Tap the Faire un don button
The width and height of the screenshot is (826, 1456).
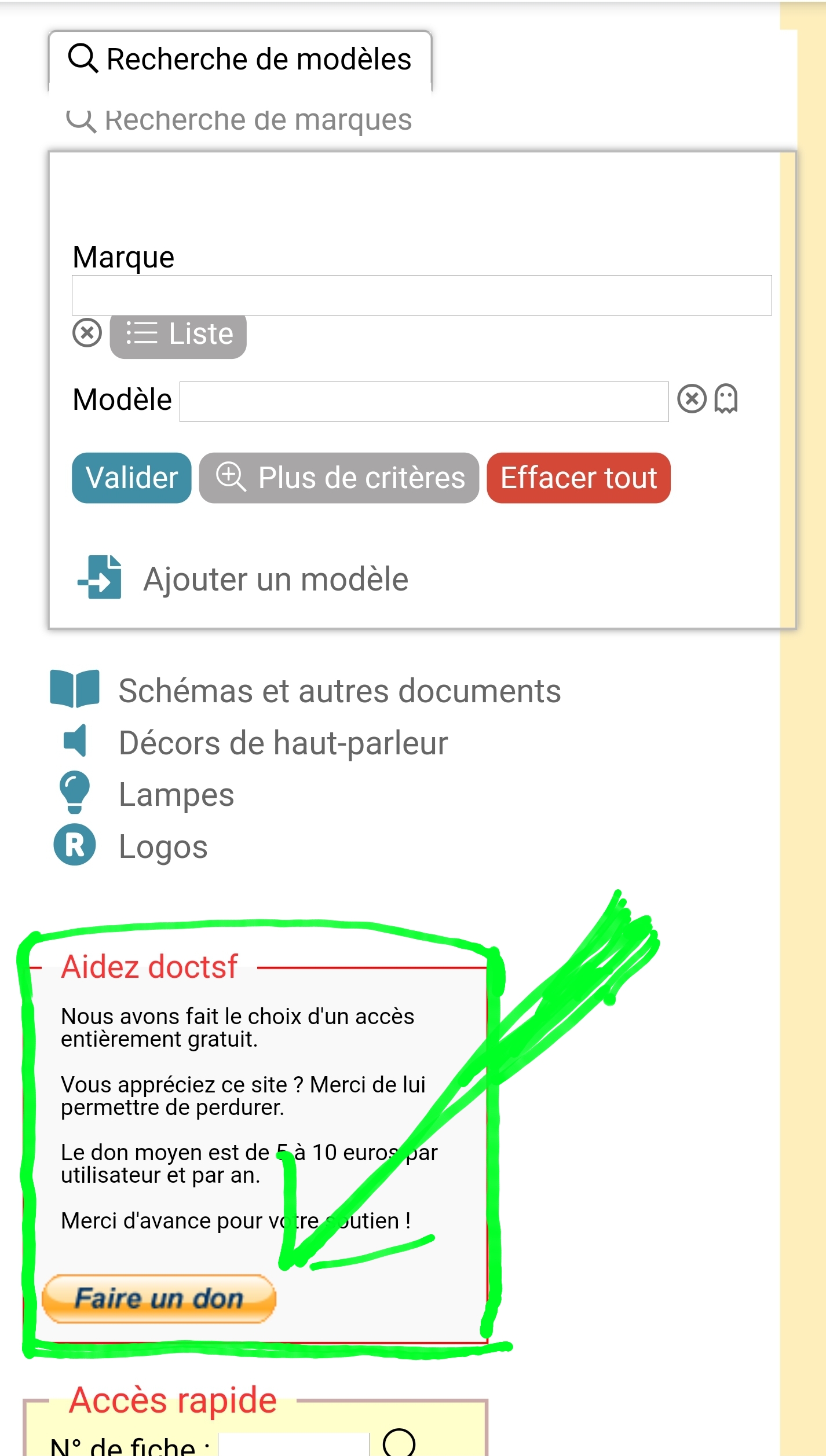point(159,1299)
